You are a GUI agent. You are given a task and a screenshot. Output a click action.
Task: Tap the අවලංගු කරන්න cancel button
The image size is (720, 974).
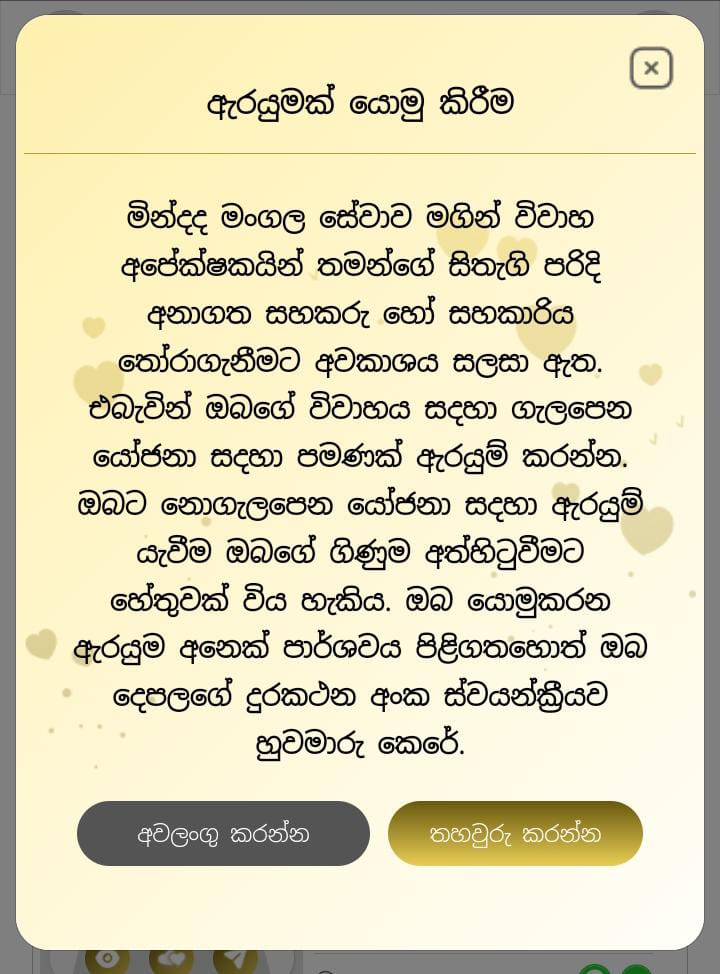tap(223, 833)
